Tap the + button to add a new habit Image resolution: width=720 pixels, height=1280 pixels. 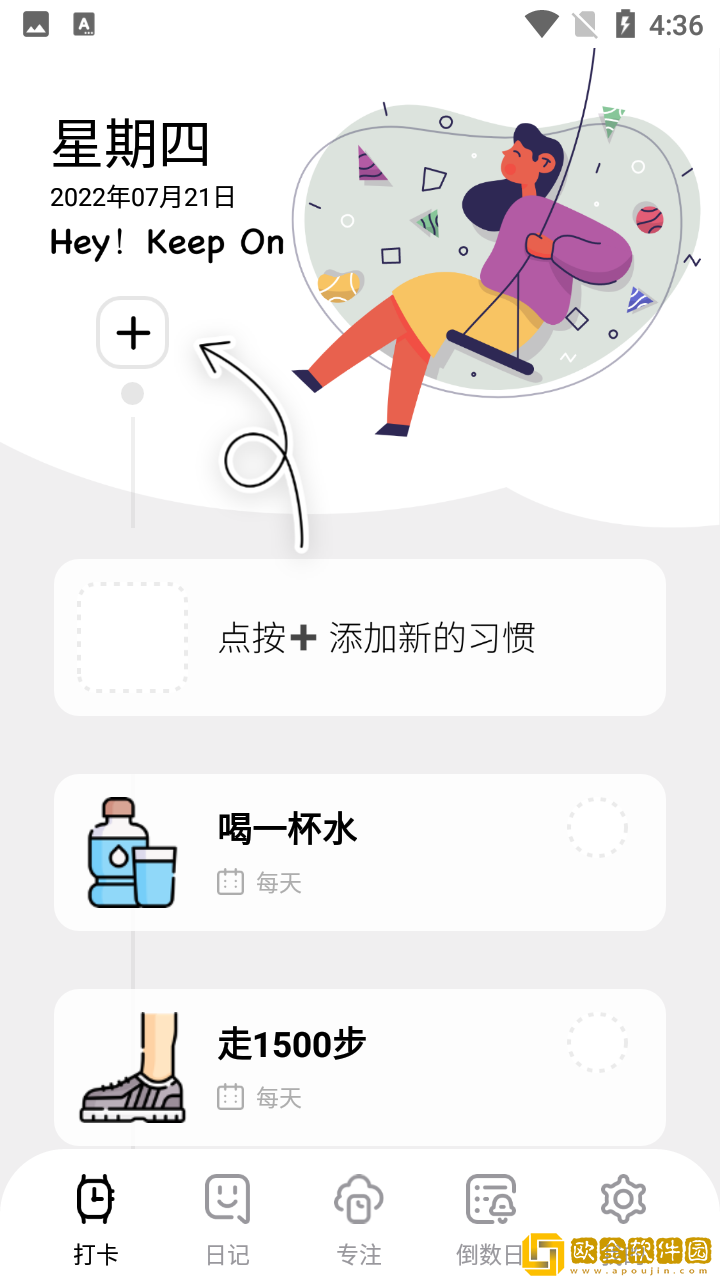132,333
